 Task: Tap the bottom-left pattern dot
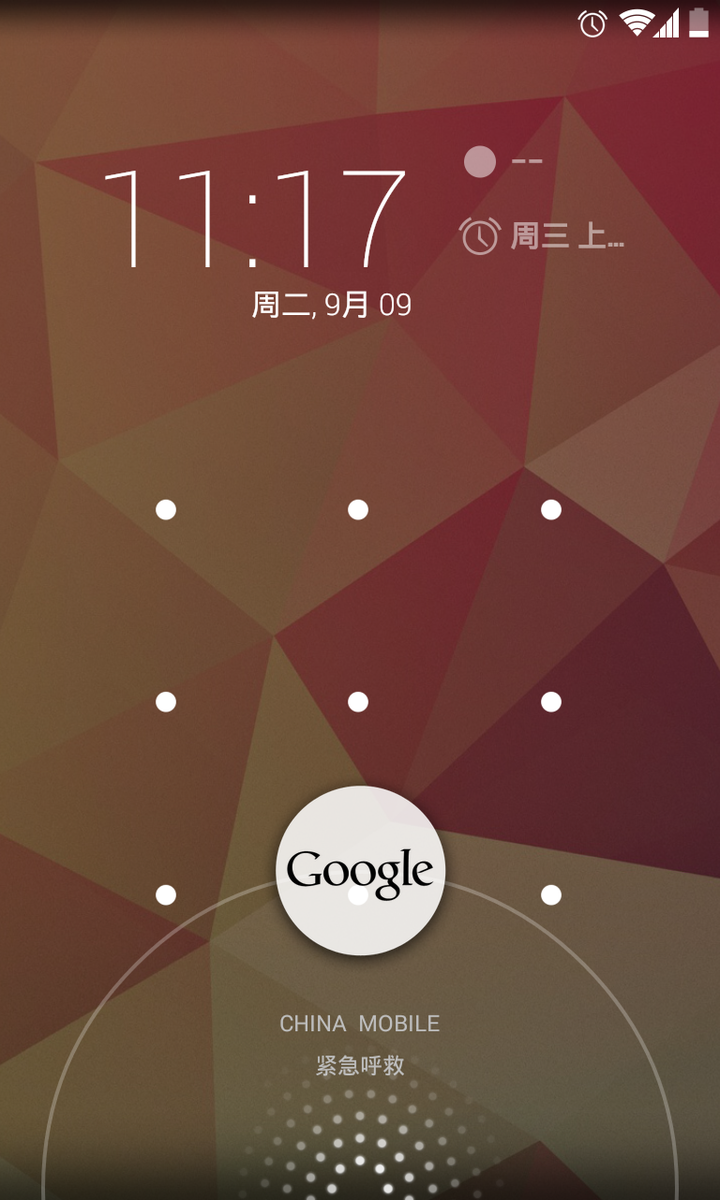click(166, 895)
